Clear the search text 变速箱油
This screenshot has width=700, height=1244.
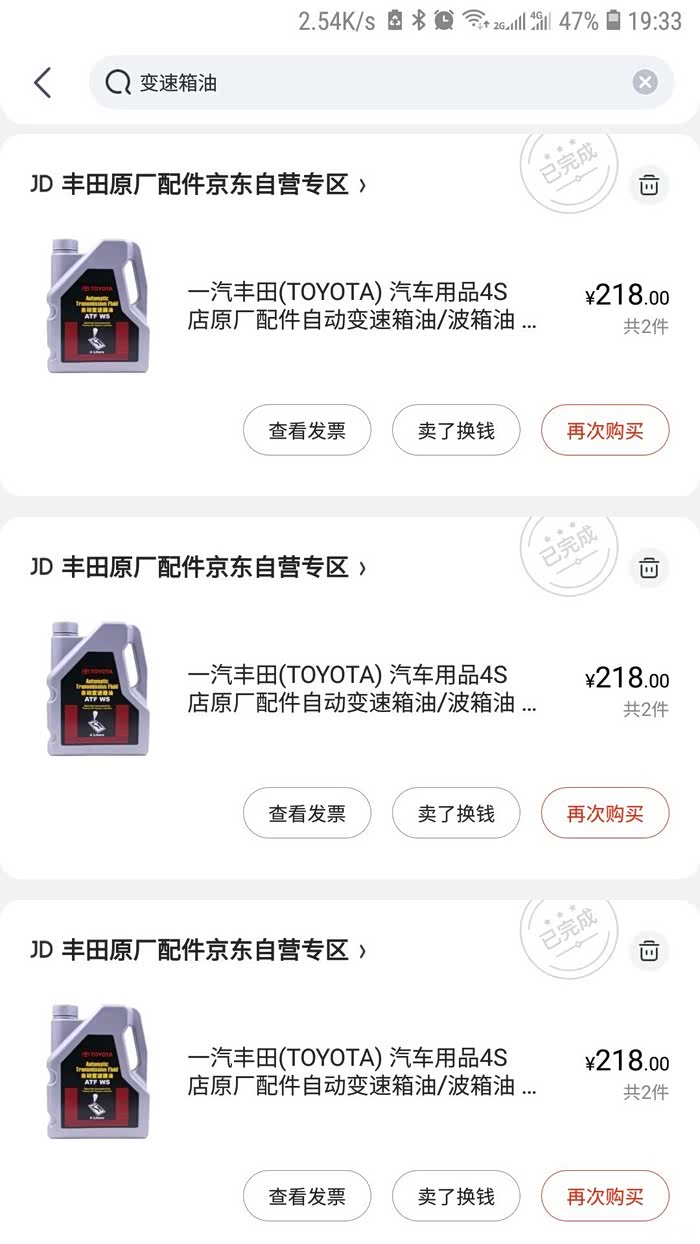[645, 83]
